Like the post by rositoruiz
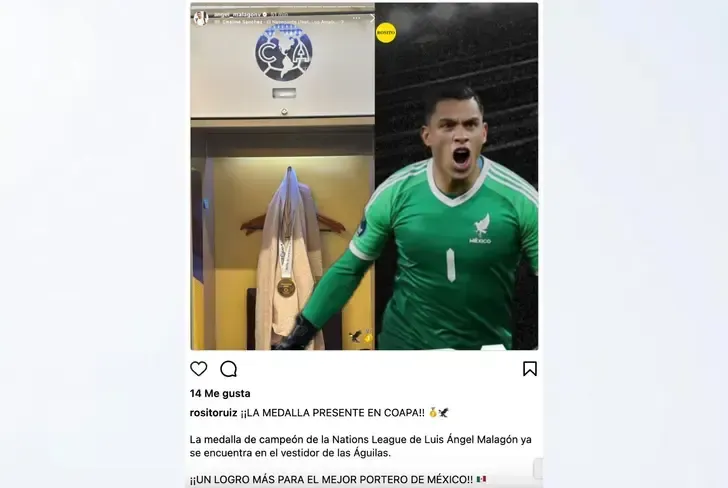 coord(199,369)
